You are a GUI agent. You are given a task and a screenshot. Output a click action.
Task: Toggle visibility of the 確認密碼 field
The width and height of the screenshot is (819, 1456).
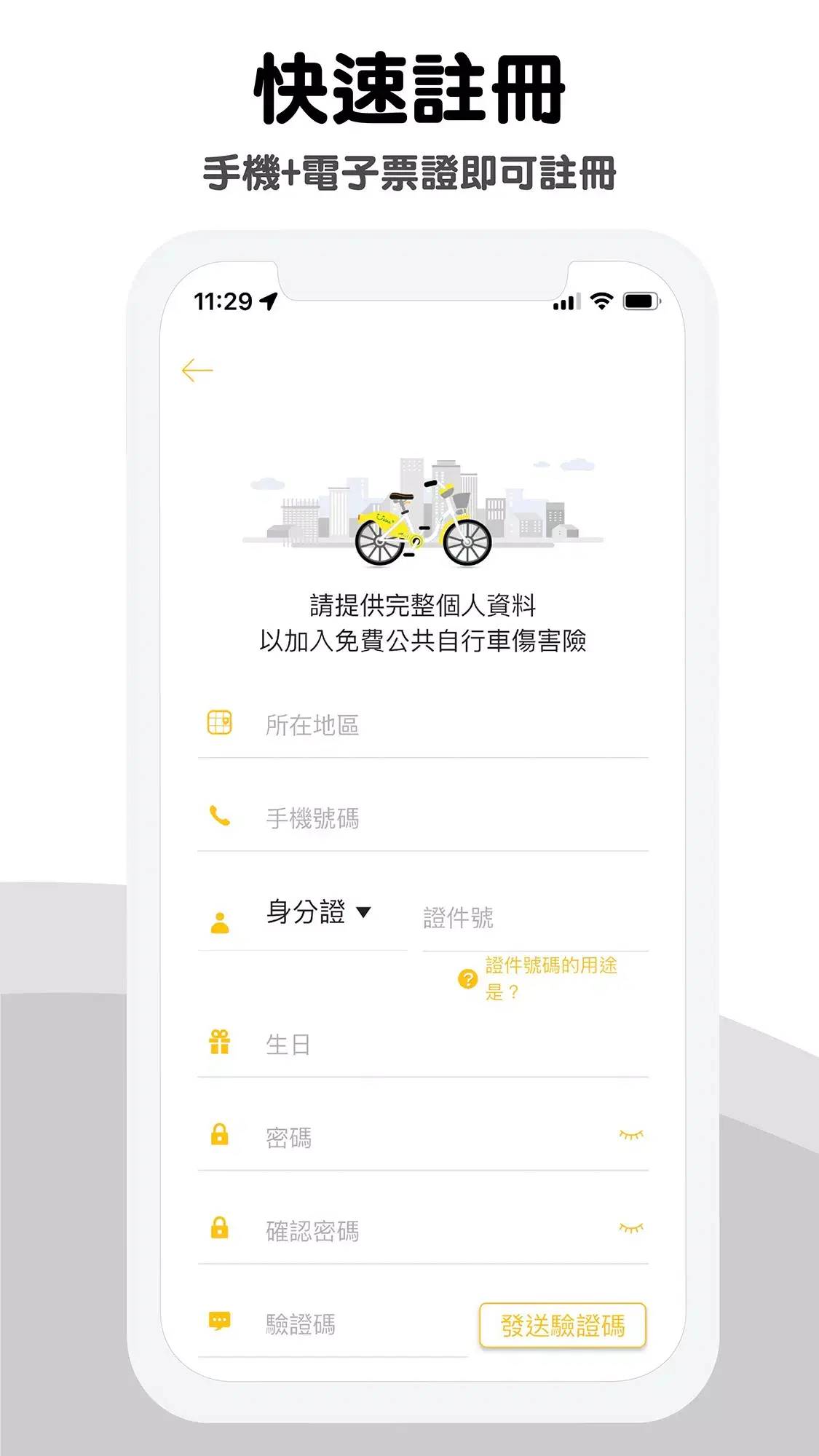point(633,1229)
